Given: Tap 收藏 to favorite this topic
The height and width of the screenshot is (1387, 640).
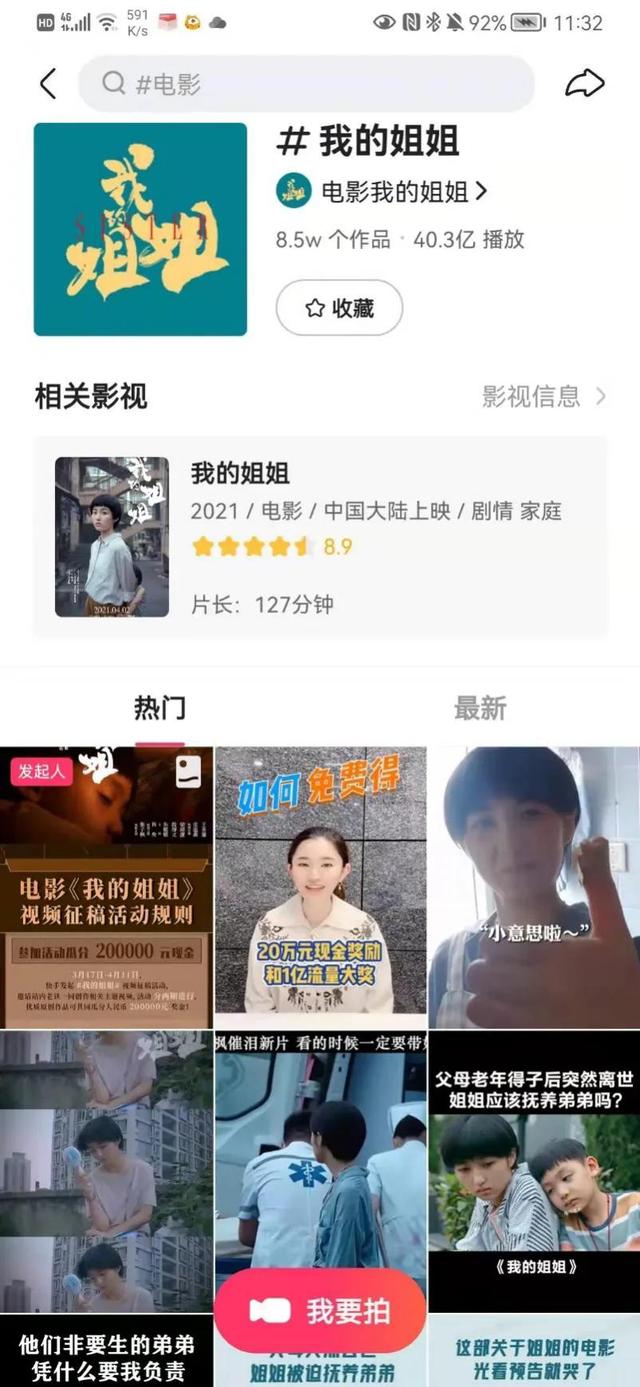Looking at the screenshot, I should point(339,308).
